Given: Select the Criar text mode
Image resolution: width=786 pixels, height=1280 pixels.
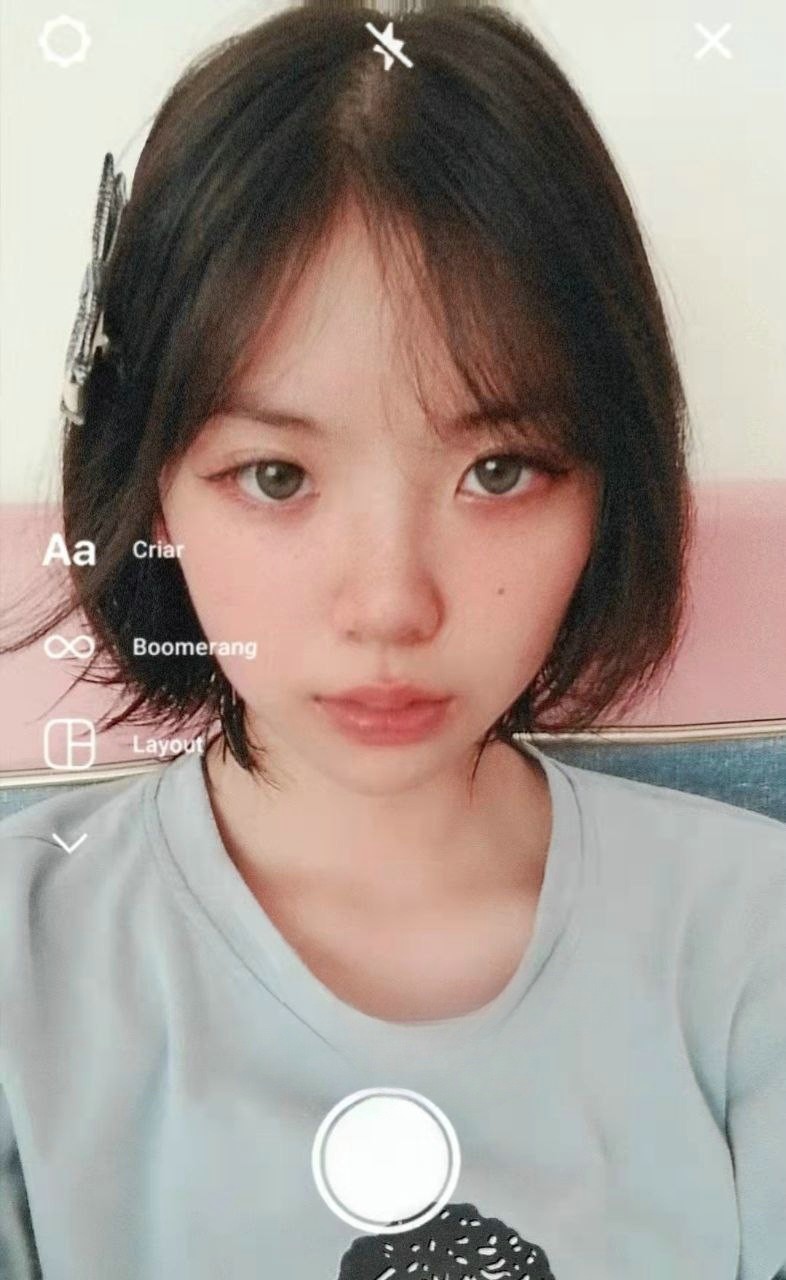Looking at the screenshot, I should pos(70,550).
